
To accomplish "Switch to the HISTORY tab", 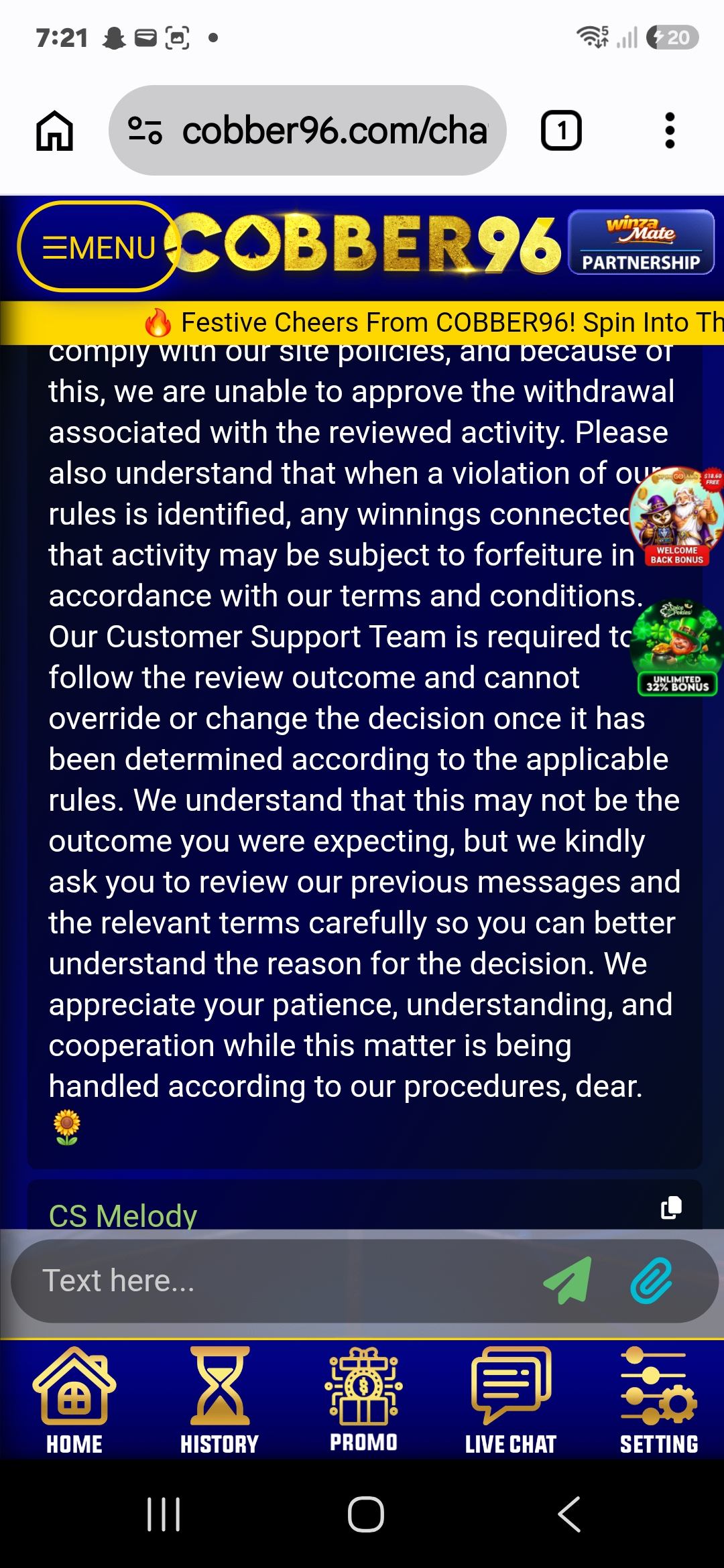I will tap(219, 1400).
